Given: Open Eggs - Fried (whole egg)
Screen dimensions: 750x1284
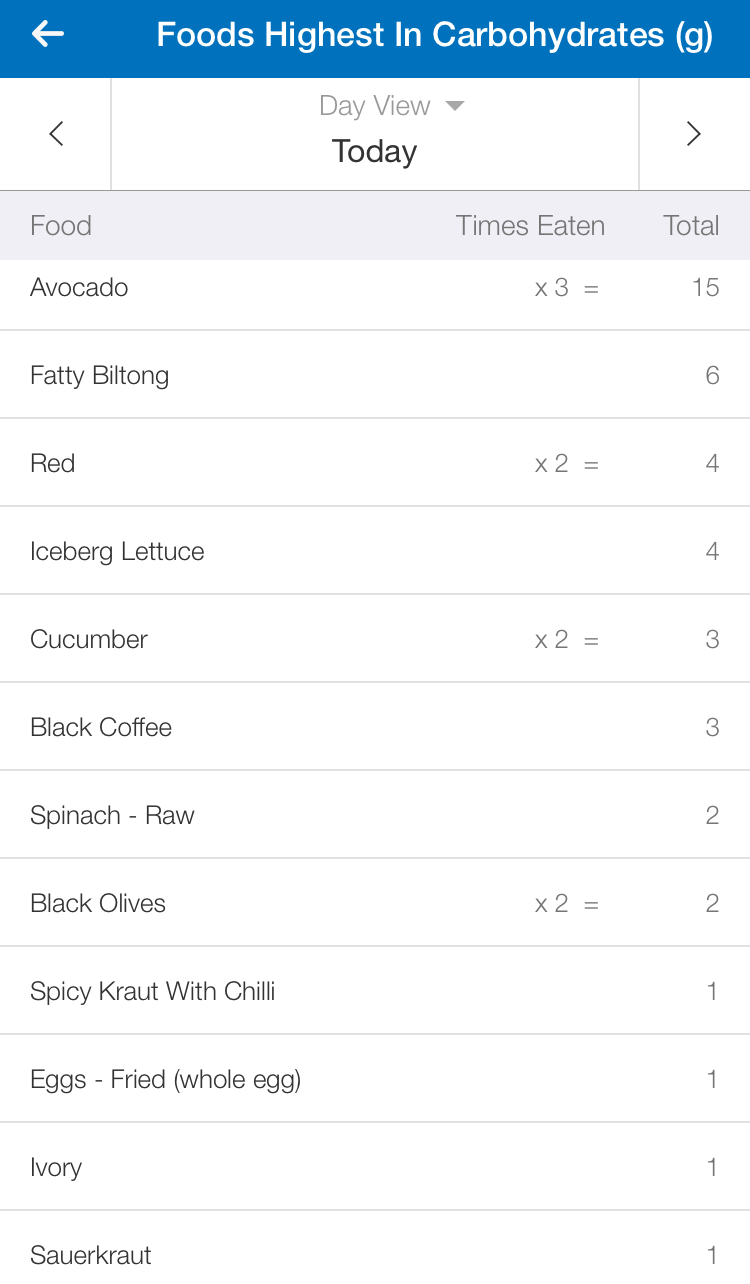Looking at the screenshot, I should coord(375,1079).
